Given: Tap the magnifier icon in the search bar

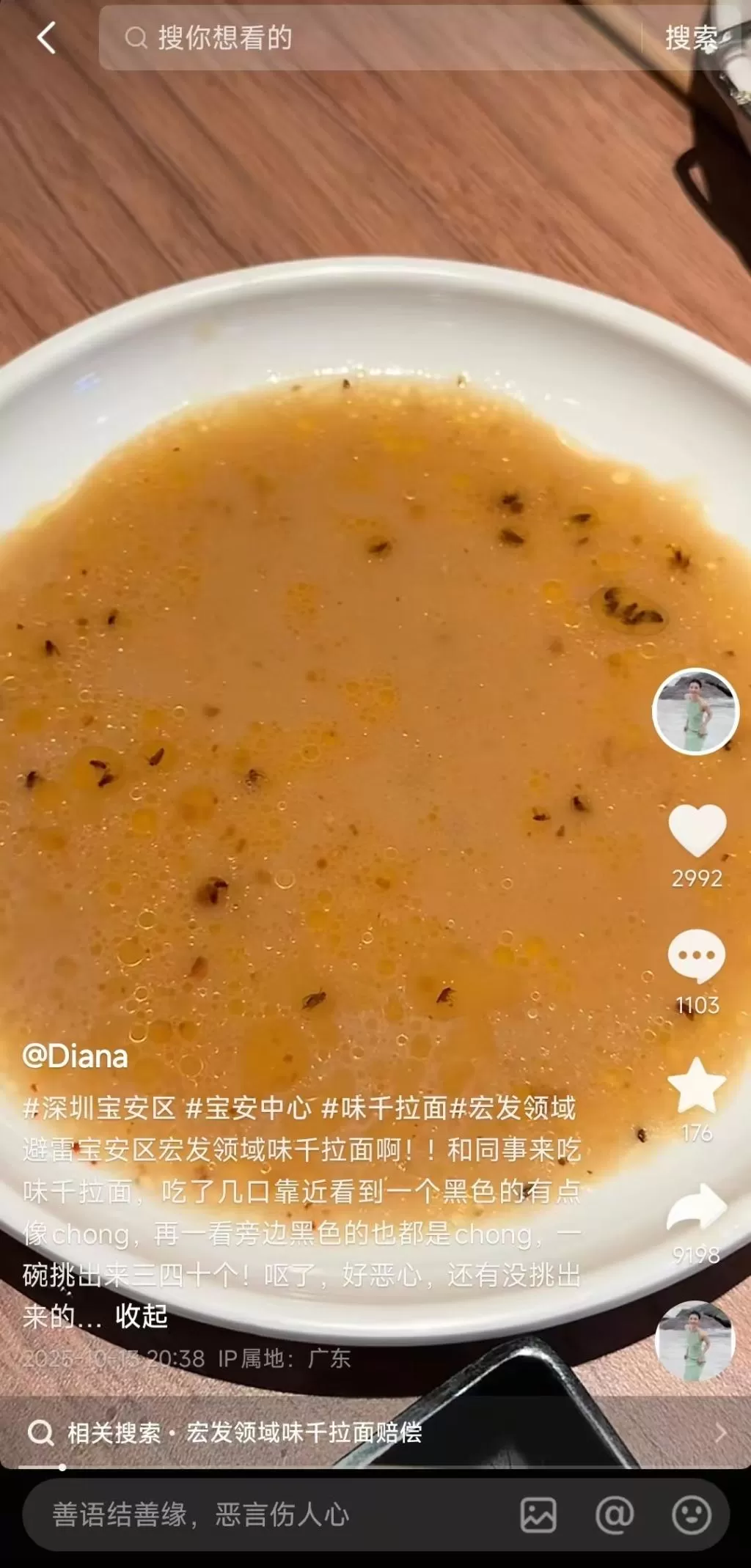Looking at the screenshot, I should pos(134,37).
